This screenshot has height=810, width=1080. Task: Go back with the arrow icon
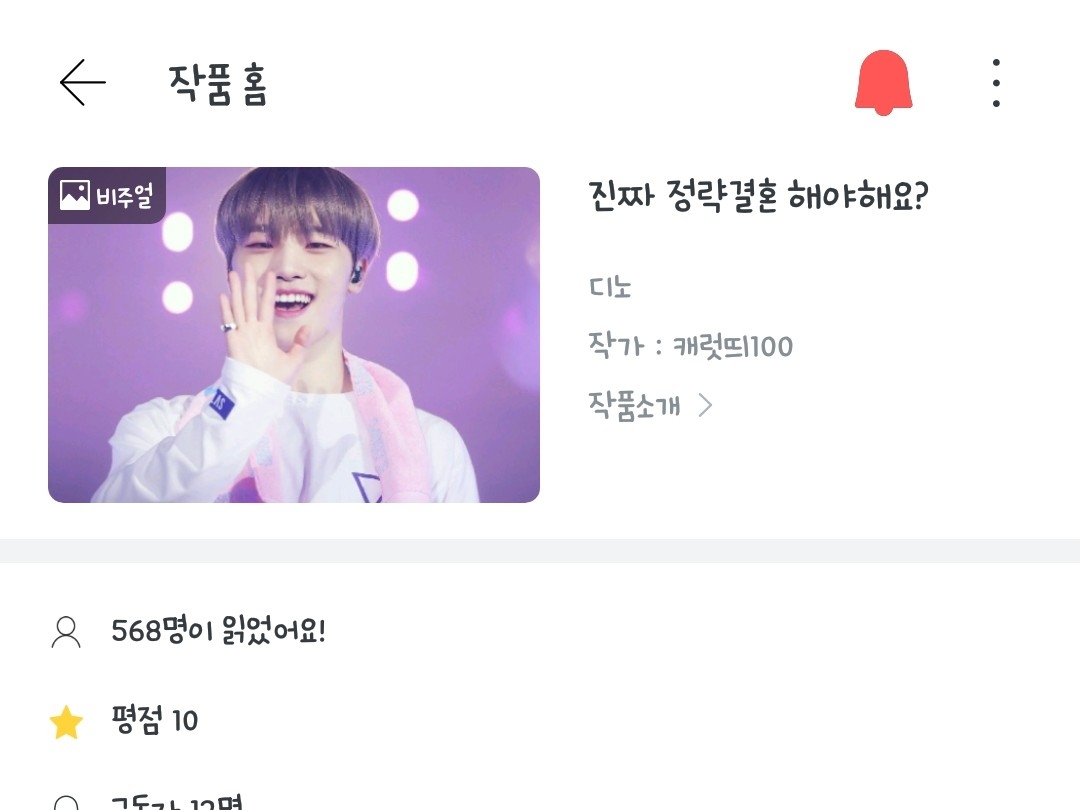tap(83, 83)
